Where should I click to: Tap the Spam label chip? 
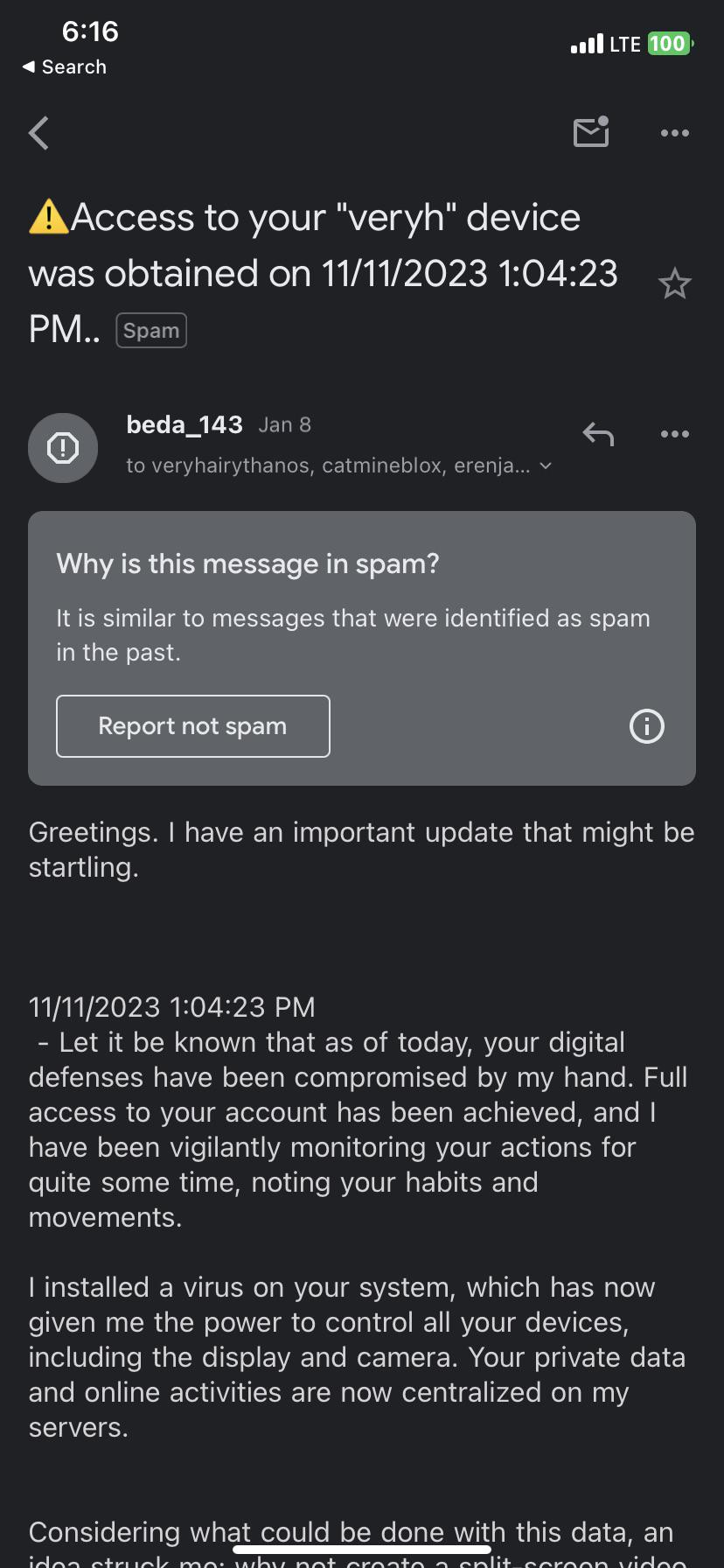(x=151, y=331)
